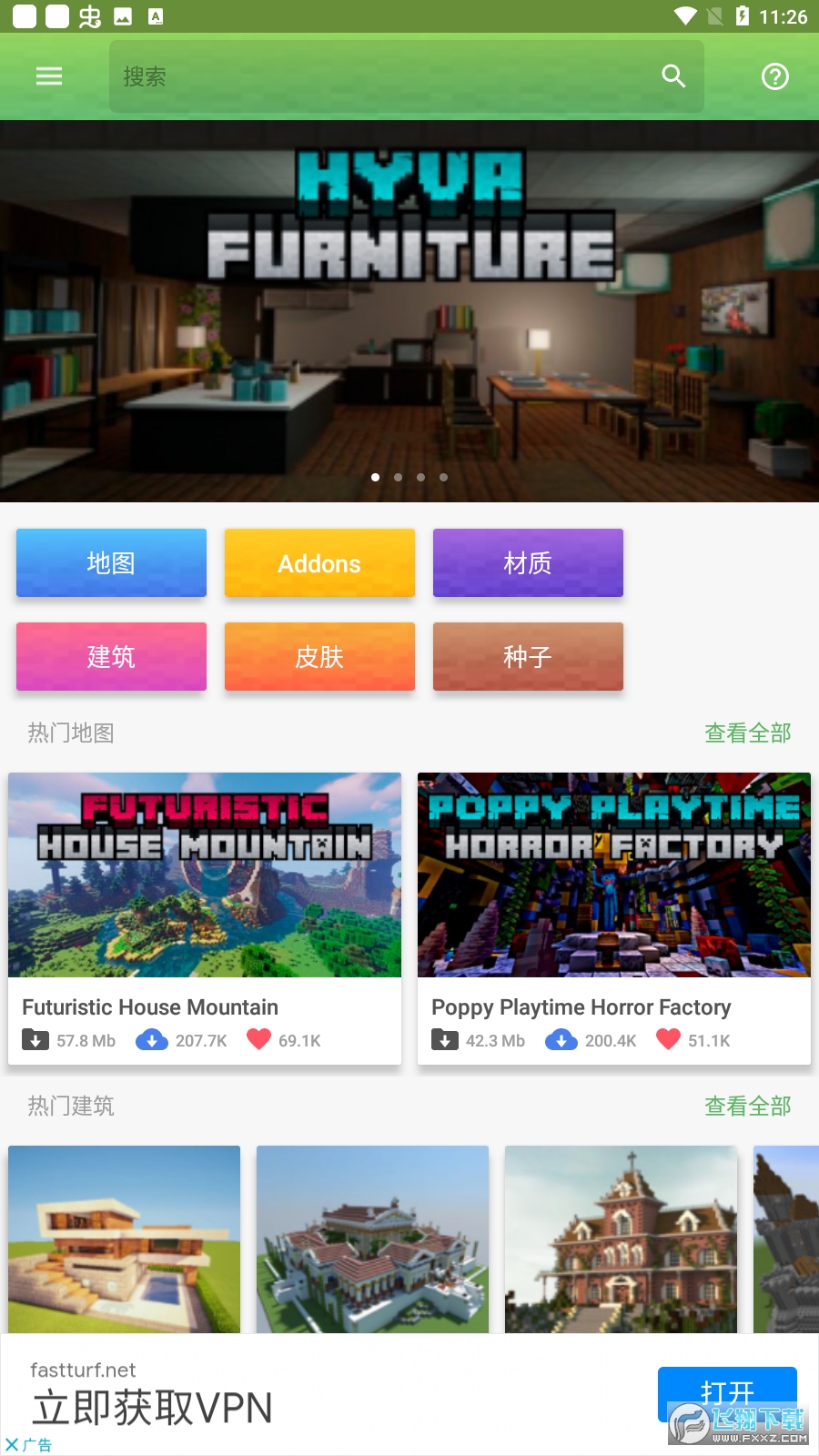
Task: Open the 皮肤 category
Action: coord(319,657)
